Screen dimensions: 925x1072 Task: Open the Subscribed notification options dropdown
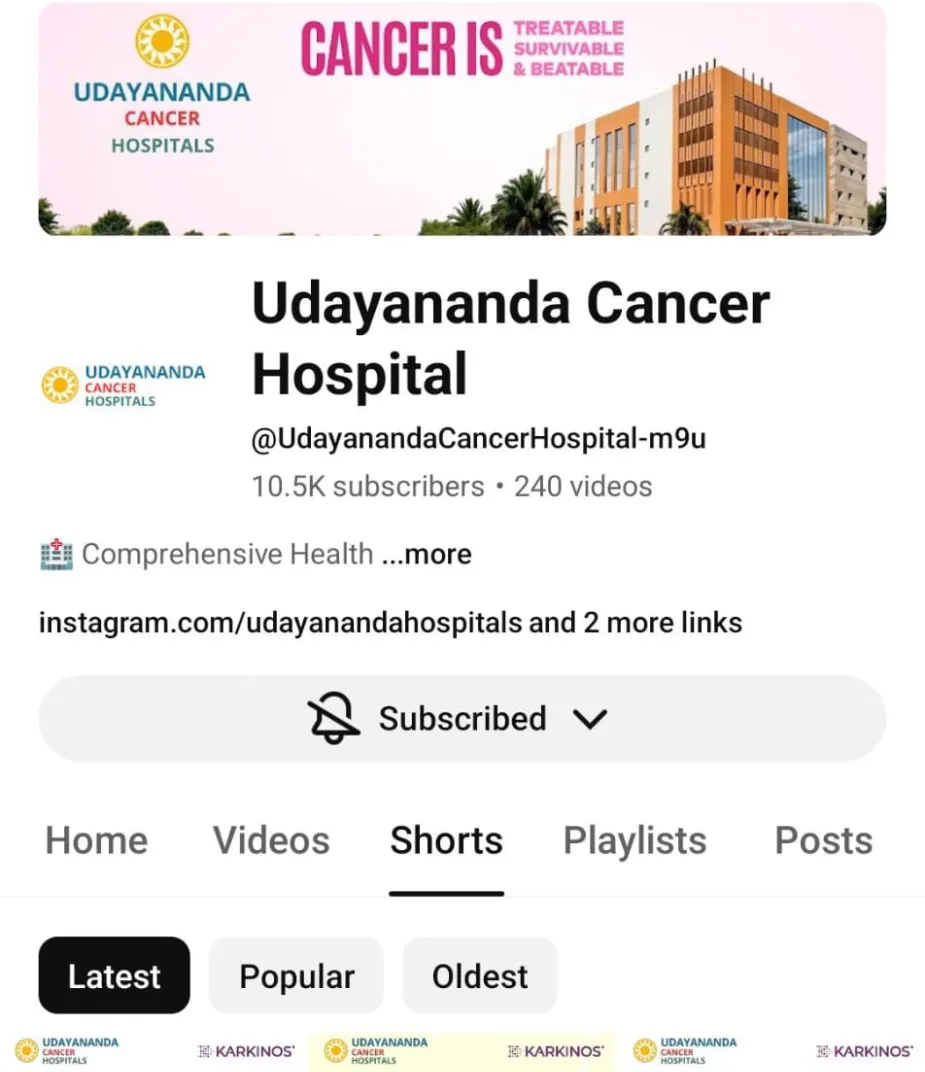590,718
